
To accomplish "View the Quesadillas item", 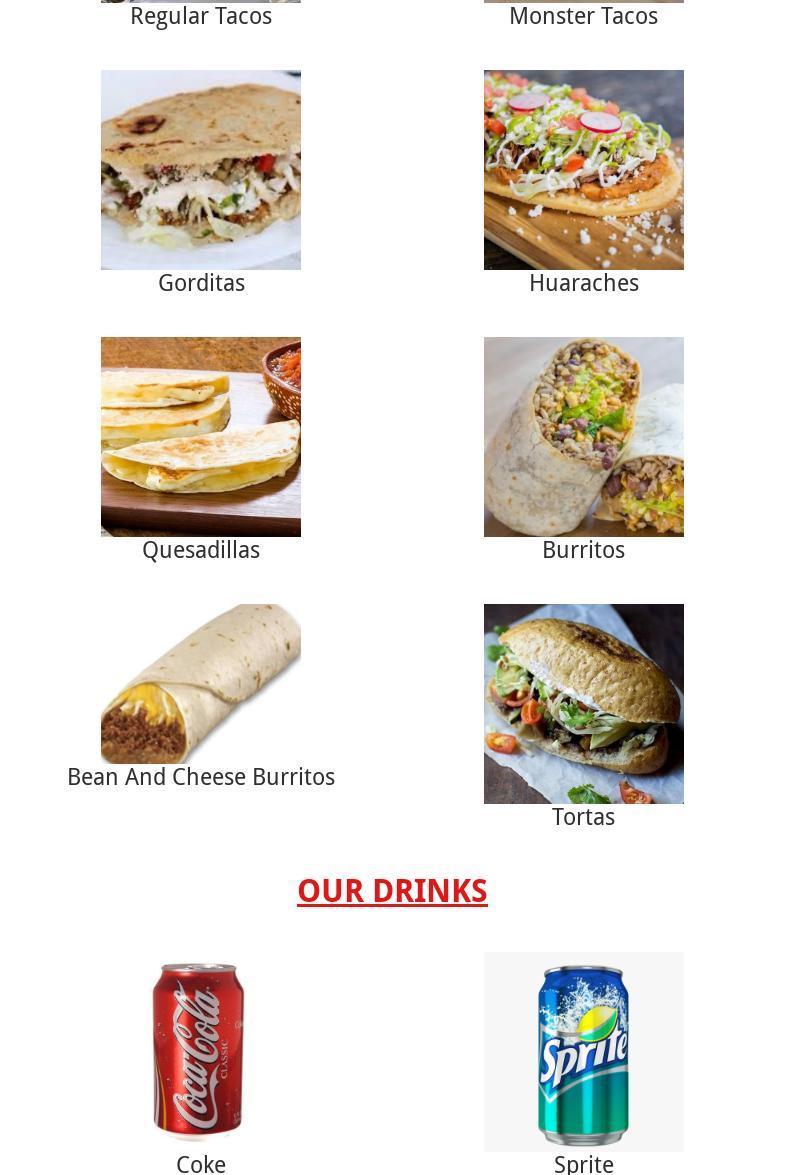I will pos(200,437).
